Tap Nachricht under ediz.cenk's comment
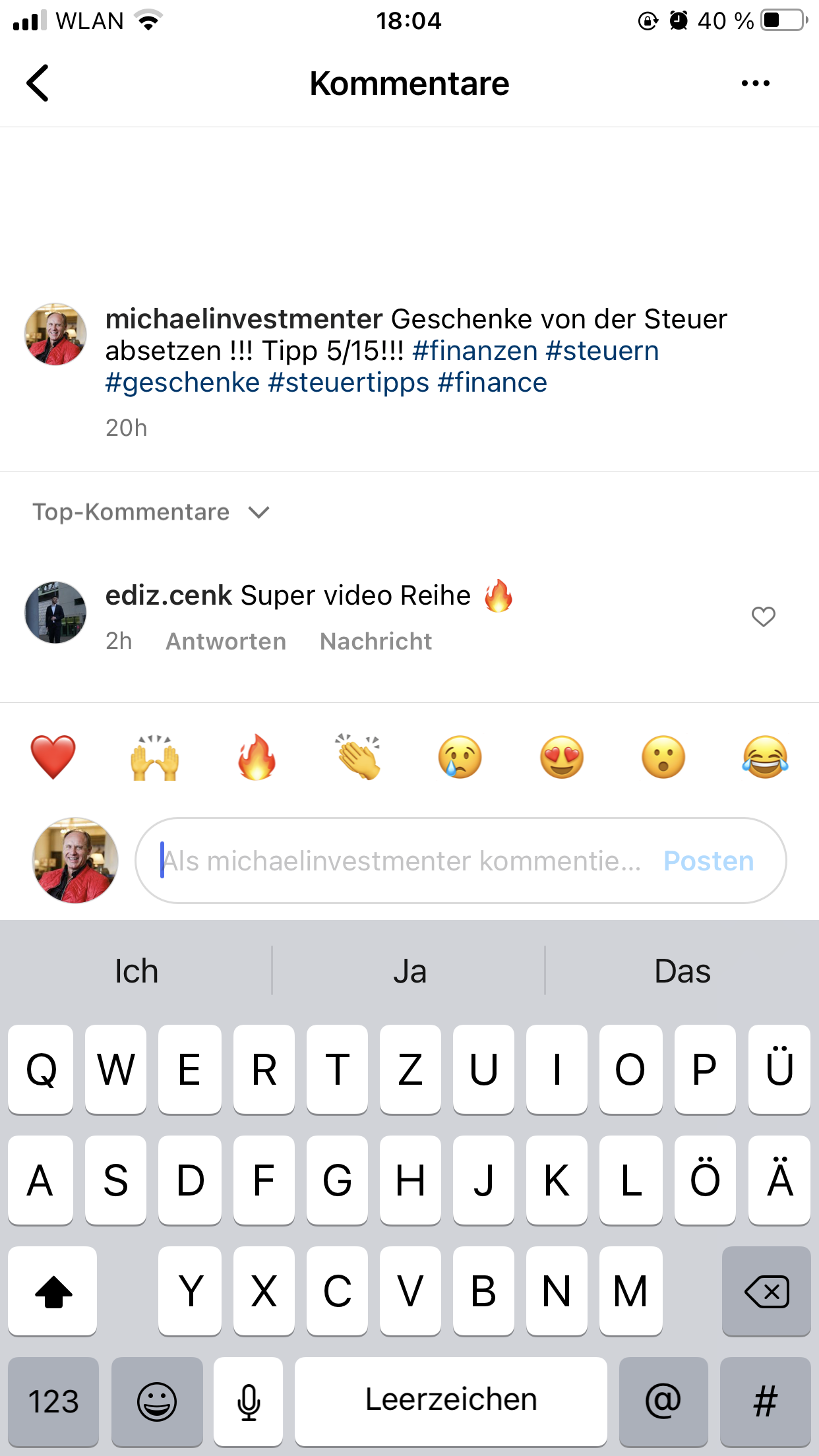 (376, 641)
